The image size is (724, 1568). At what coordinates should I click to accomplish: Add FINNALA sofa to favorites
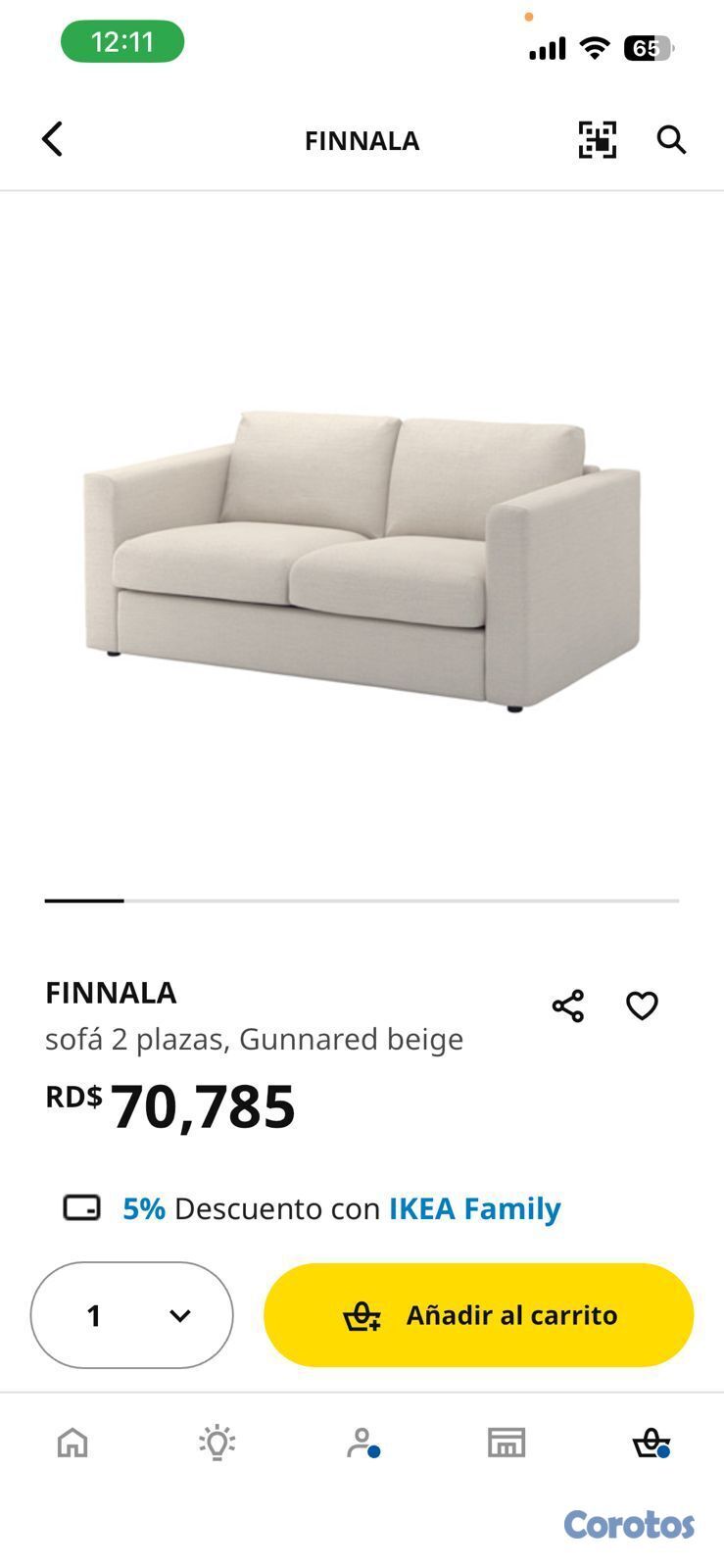642,1005
